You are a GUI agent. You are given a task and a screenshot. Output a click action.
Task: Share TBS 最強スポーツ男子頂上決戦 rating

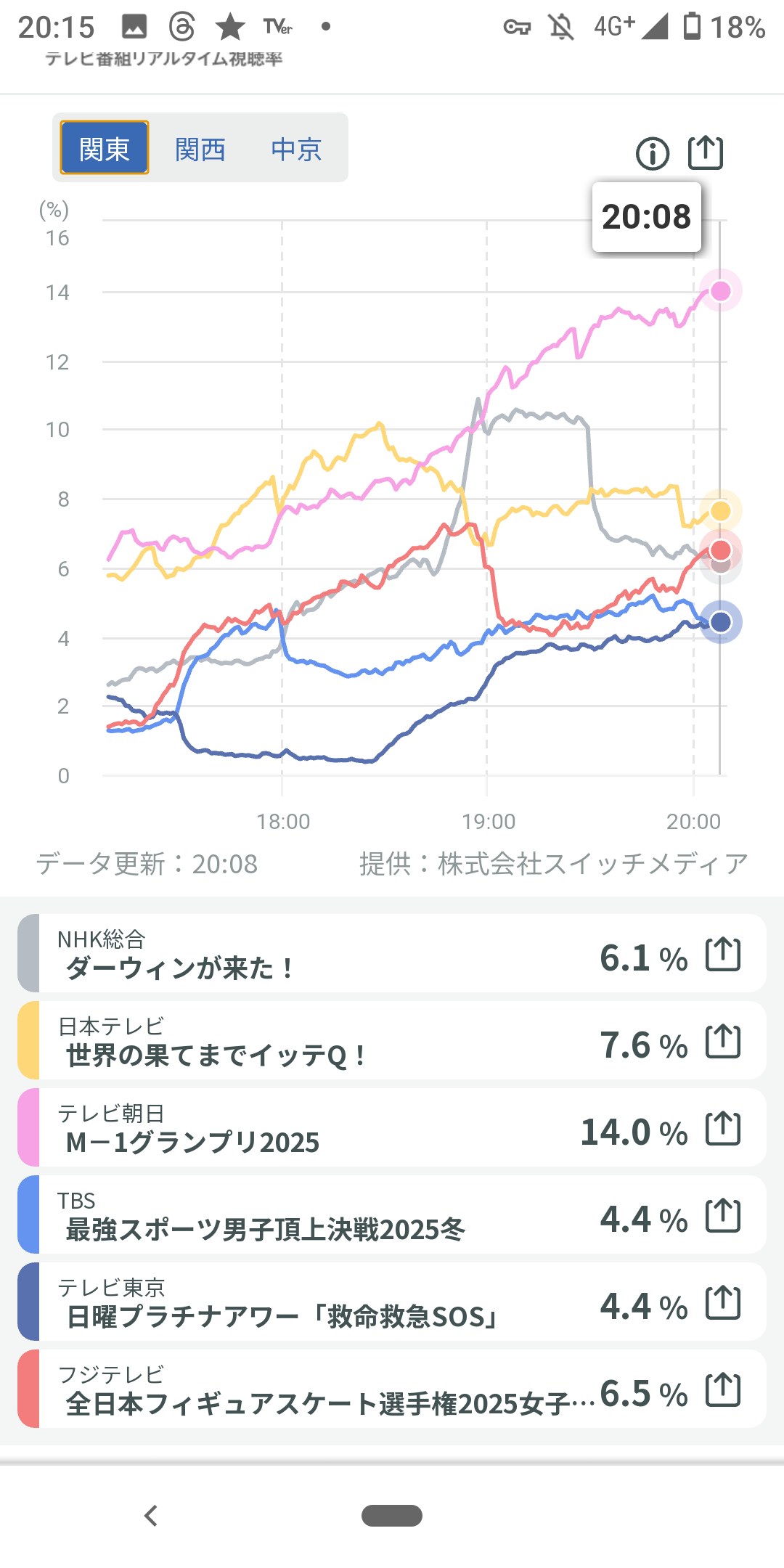coord(723,1215)
